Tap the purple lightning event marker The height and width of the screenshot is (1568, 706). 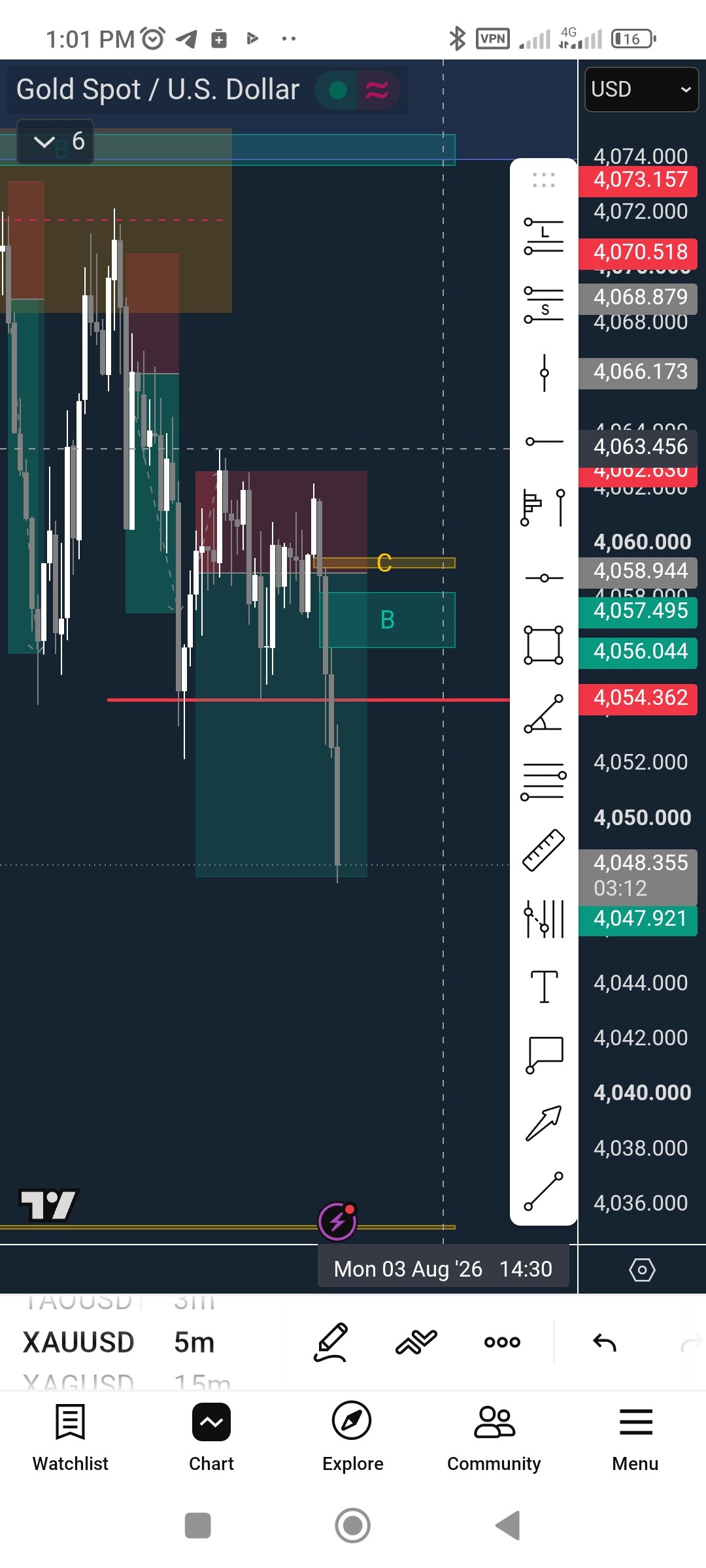(337, 1221)
